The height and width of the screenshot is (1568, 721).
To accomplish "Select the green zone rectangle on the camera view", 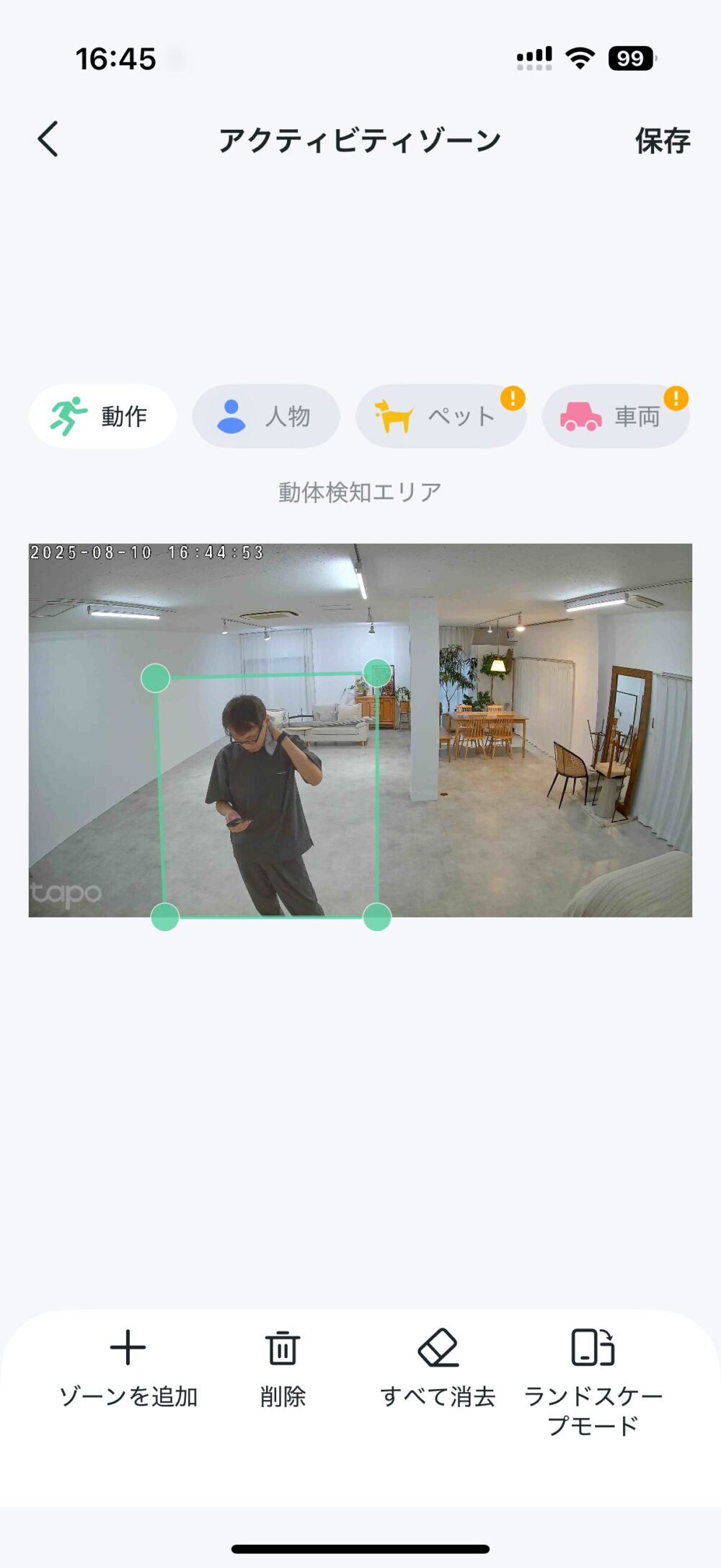I will 268,796.
